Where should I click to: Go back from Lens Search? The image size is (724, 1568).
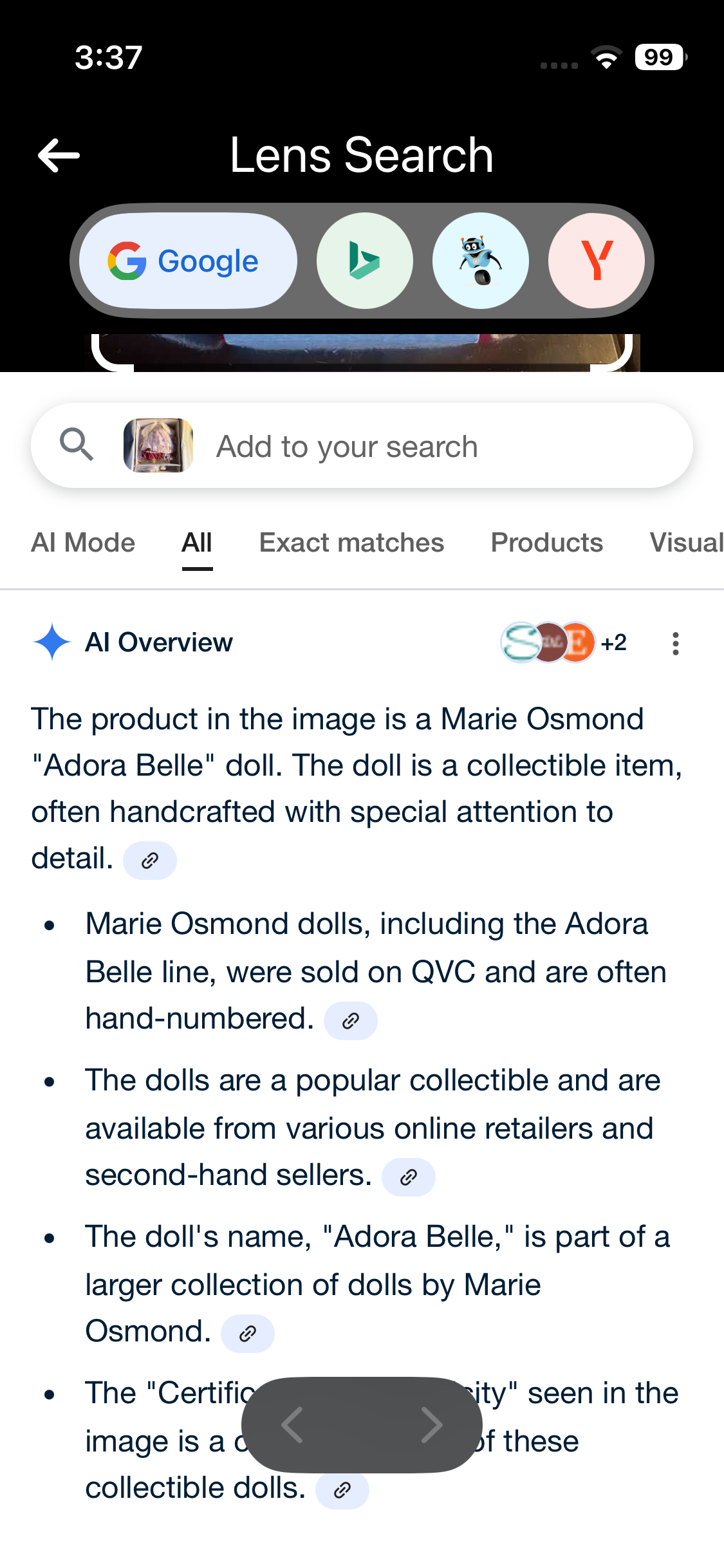click(59, 155)
